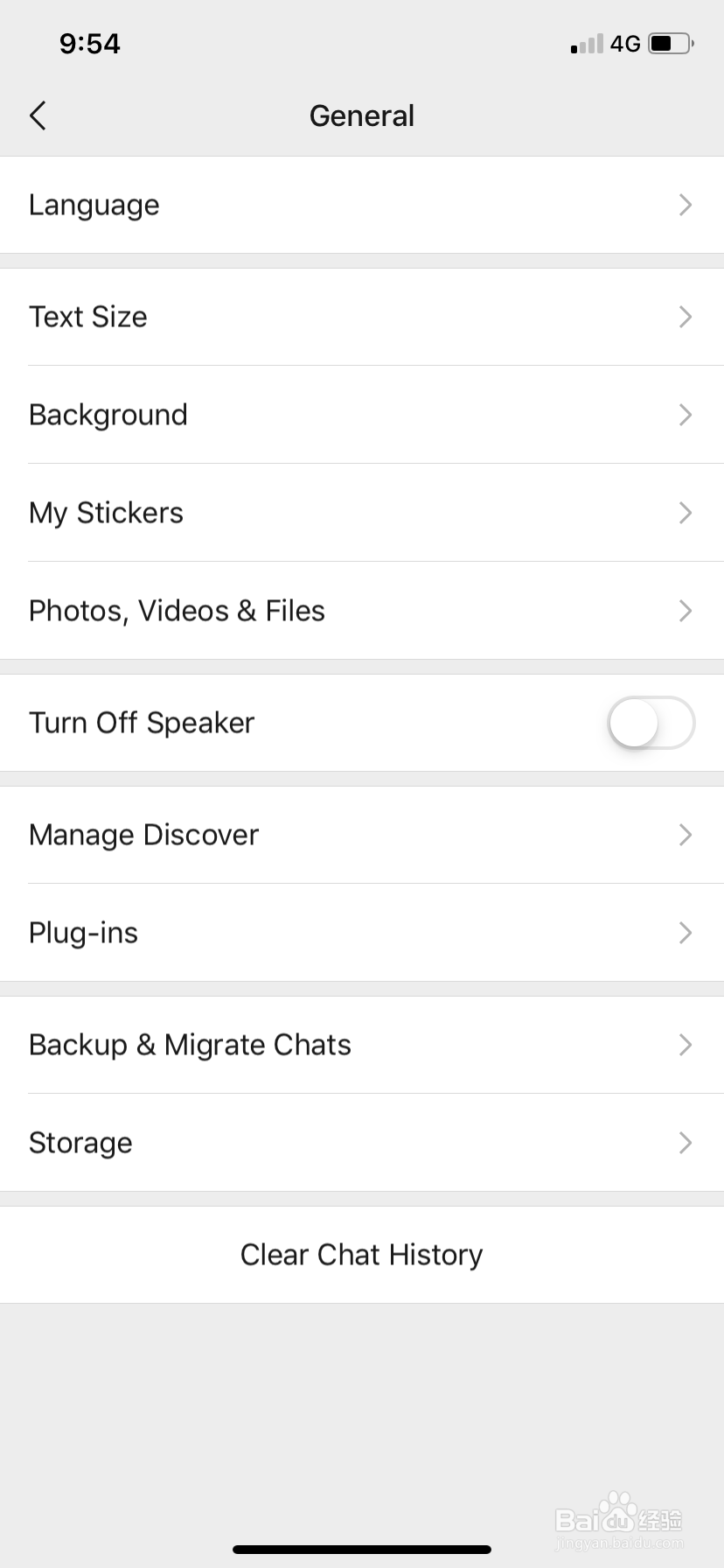Open the Language setting
The height and width of the screenshot is (1568, 724).
(362, 205)
